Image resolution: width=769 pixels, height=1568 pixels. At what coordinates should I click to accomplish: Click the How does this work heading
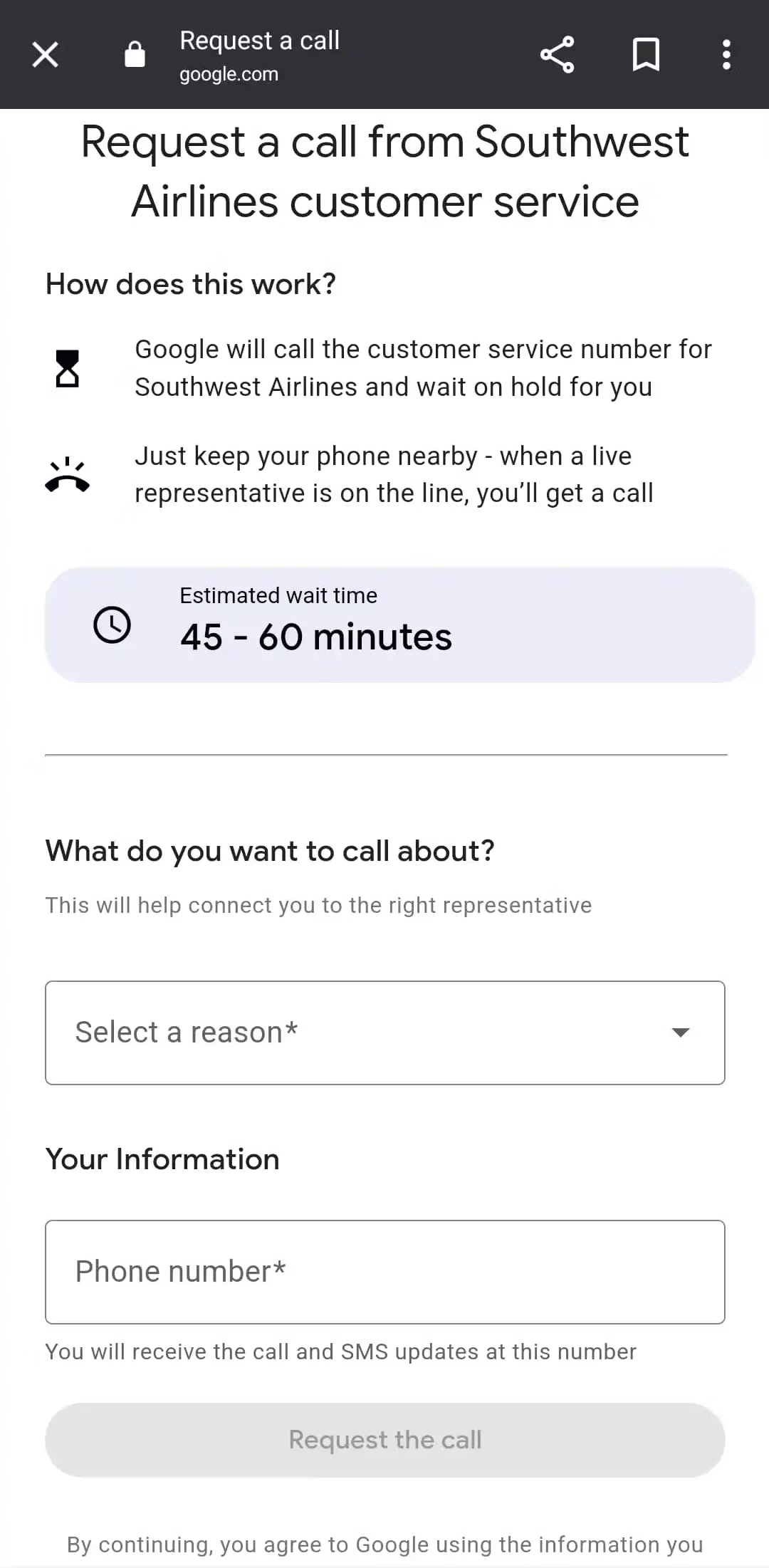click(x=191, y=284)
